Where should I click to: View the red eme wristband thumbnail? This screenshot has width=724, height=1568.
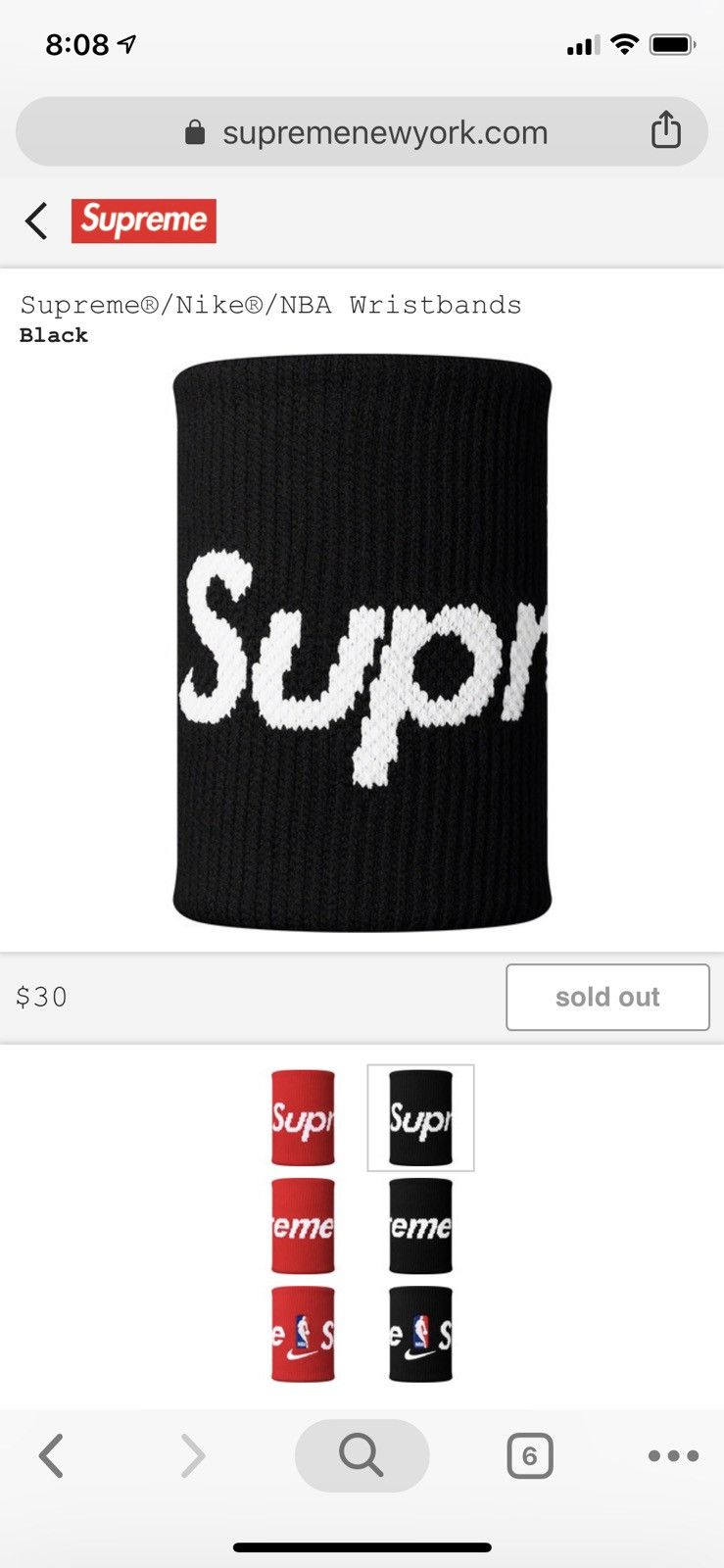[303, 1226]
